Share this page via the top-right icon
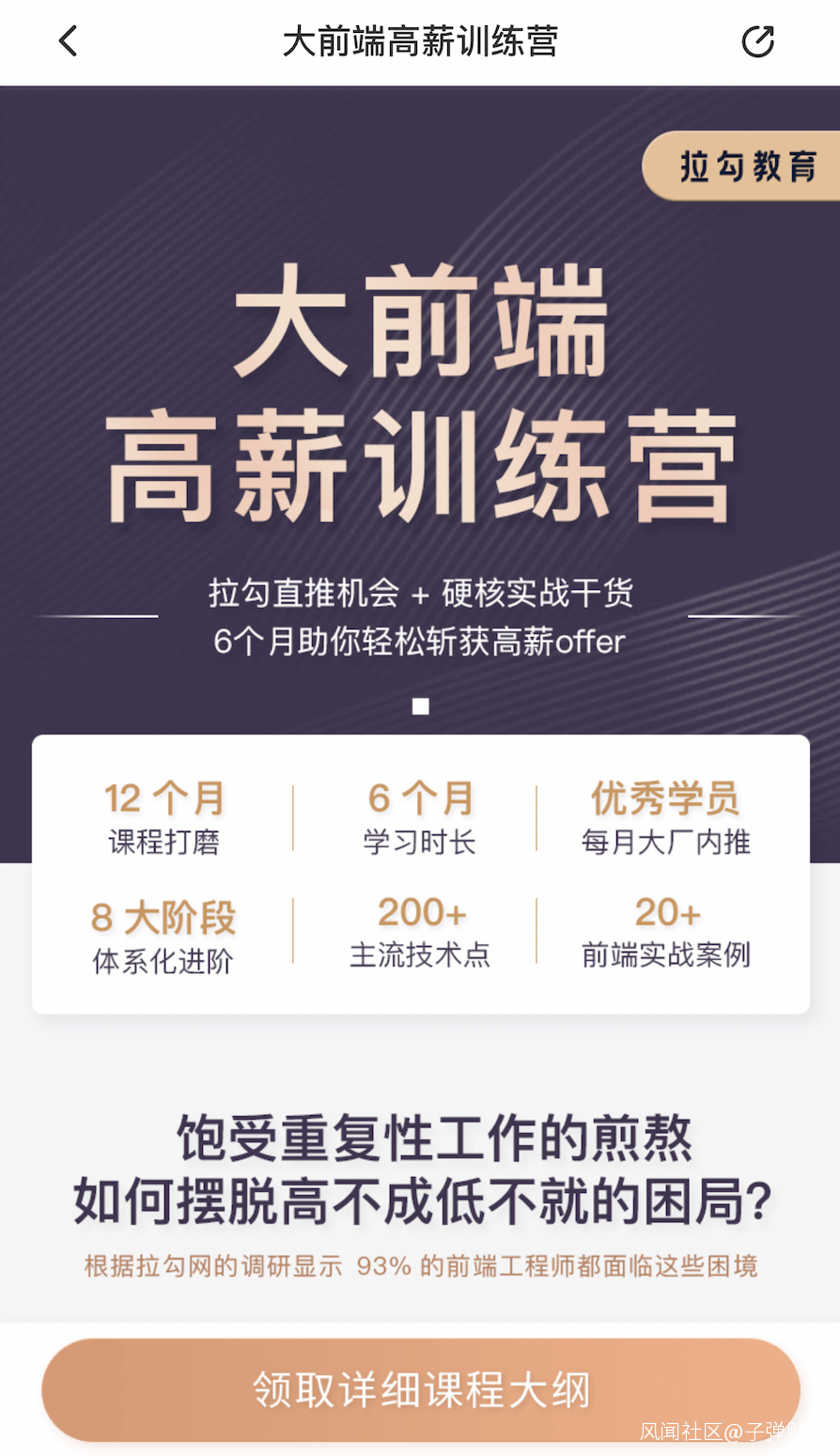The image size is (840, 1456). point(757,41)
